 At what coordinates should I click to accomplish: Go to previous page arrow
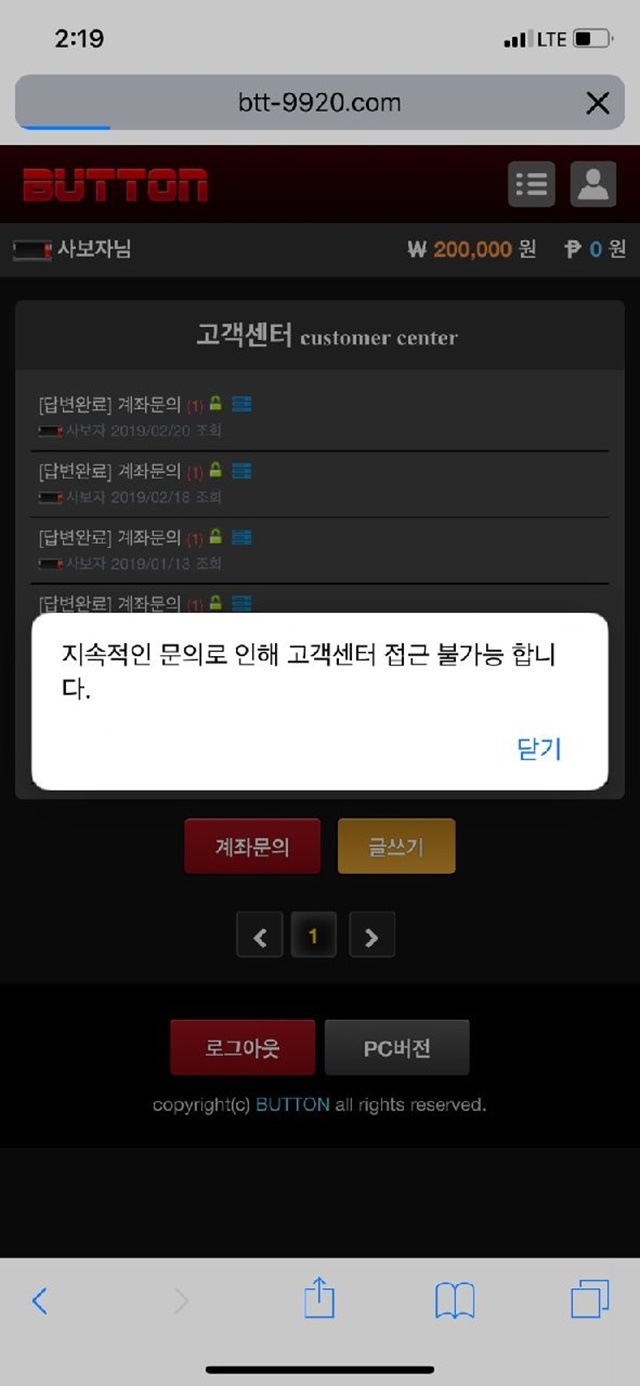coord(260,936)
